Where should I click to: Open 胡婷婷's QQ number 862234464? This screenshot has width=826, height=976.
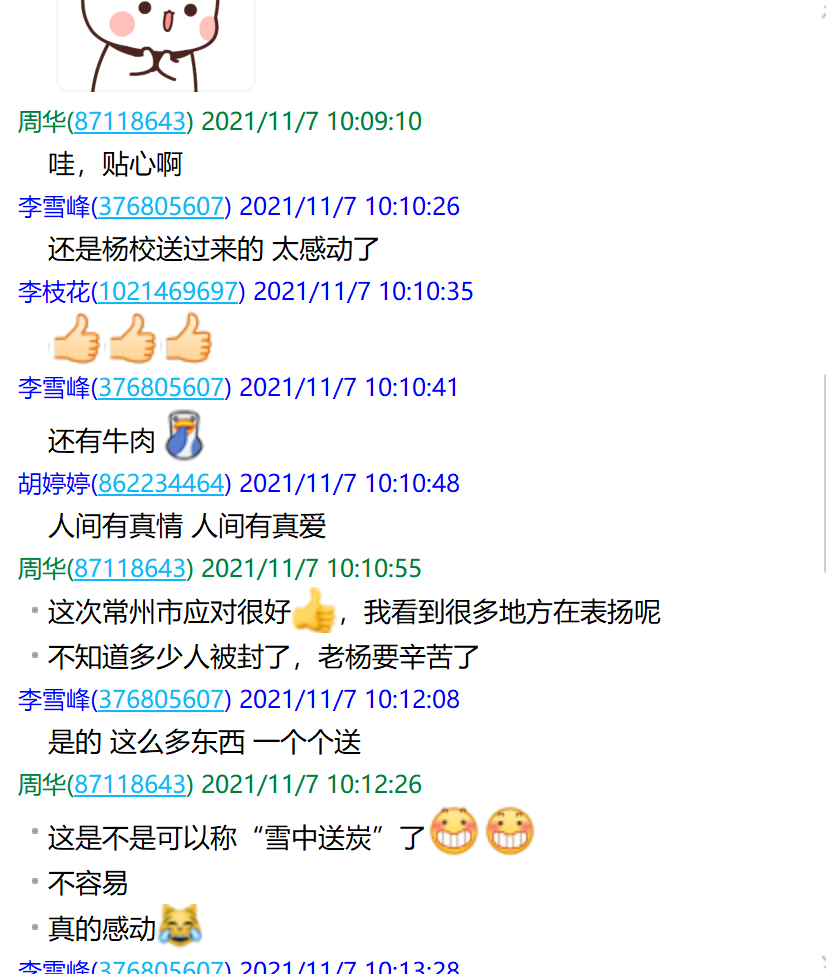[x=160, y=484]
